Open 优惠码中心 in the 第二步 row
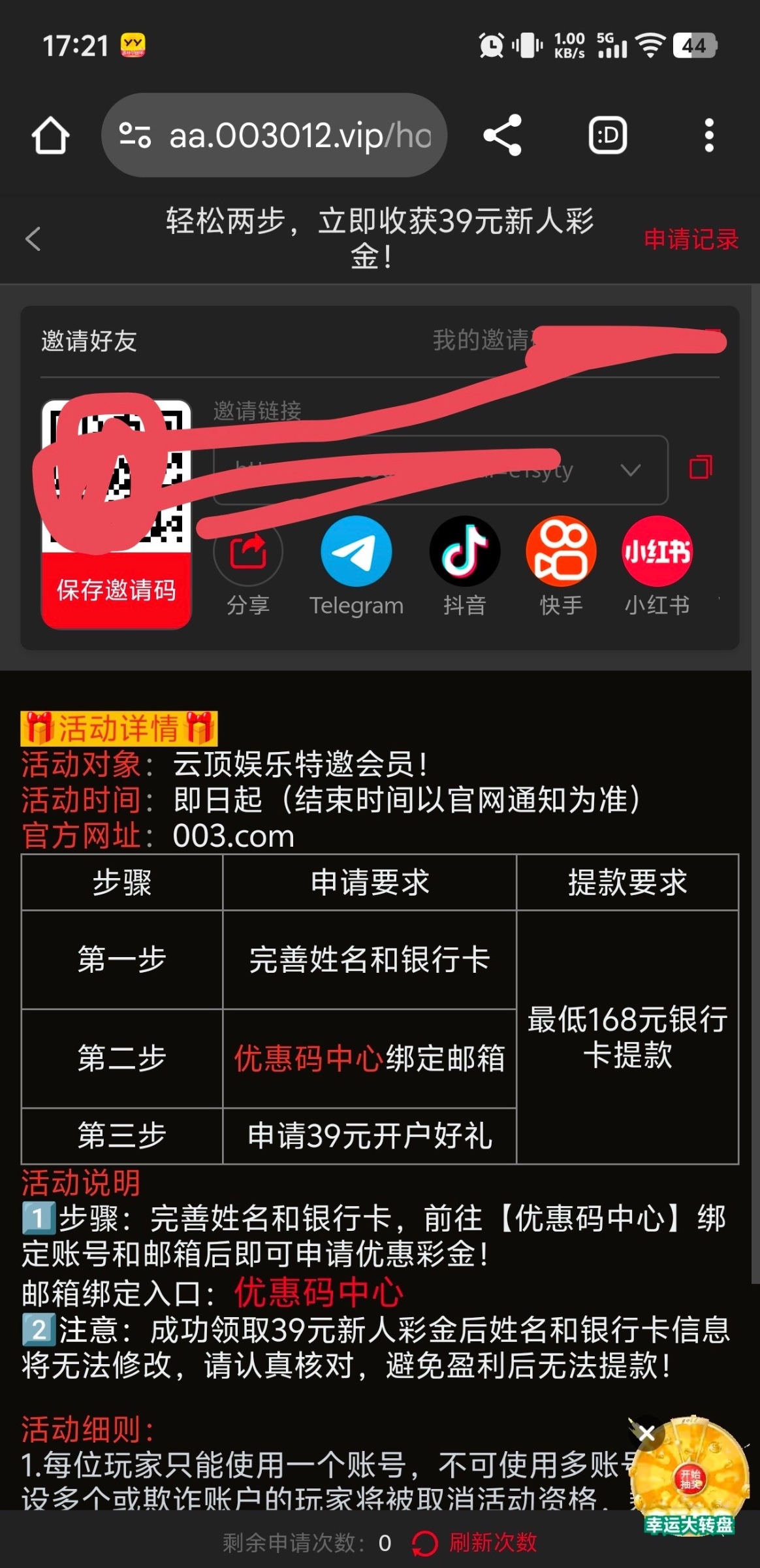 pos(309,1058)
